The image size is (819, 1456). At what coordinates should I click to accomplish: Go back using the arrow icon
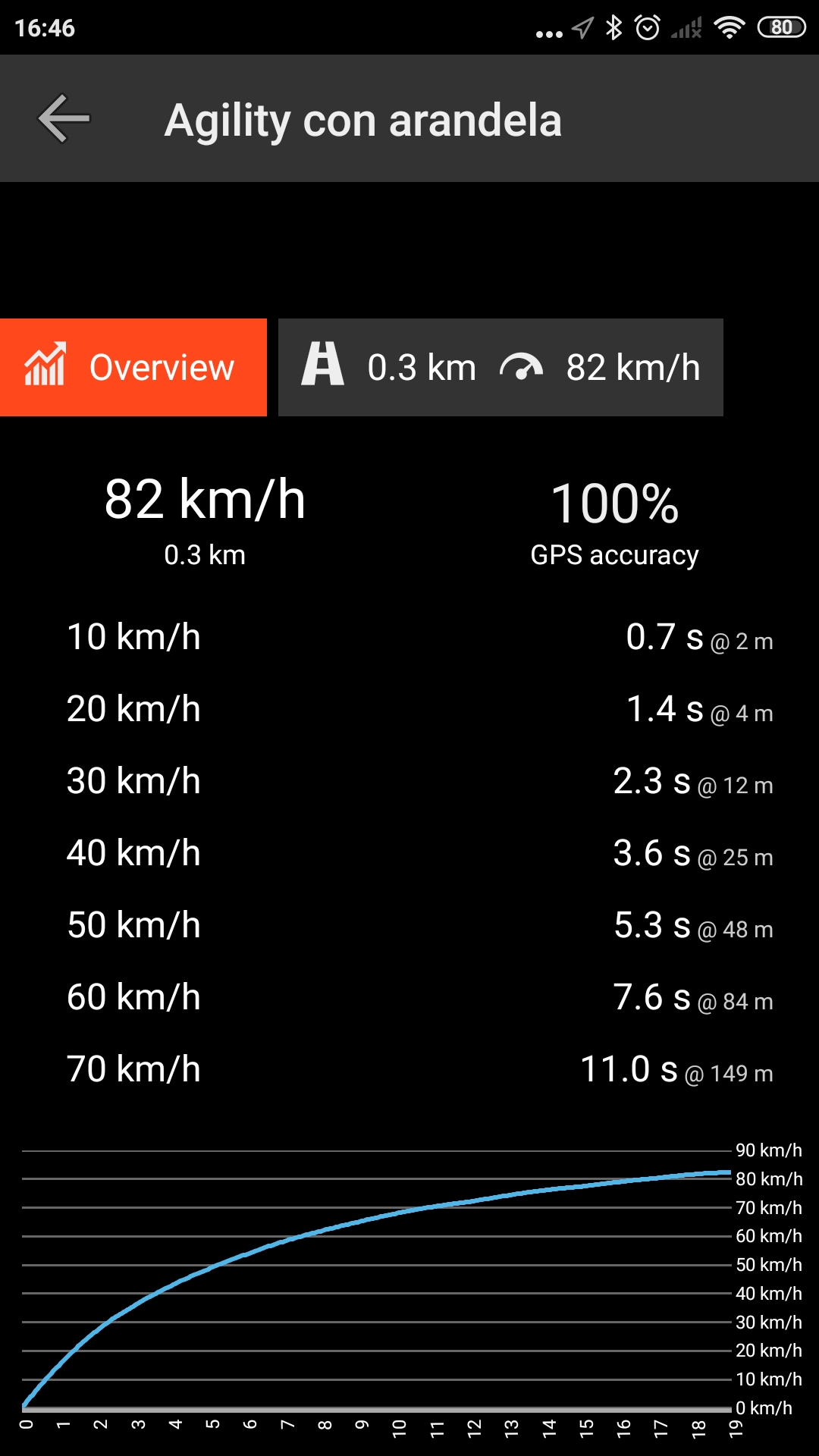point(64,119)
